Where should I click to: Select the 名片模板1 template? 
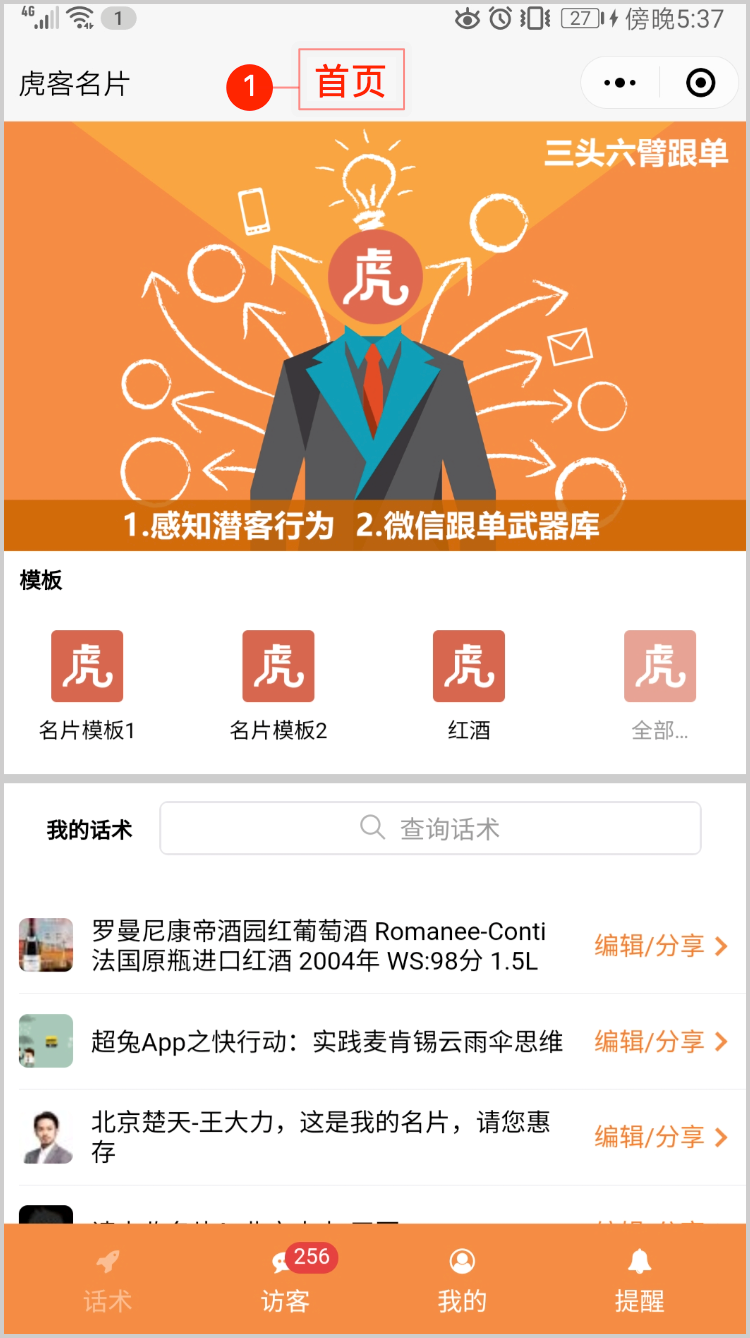point(87,685)
